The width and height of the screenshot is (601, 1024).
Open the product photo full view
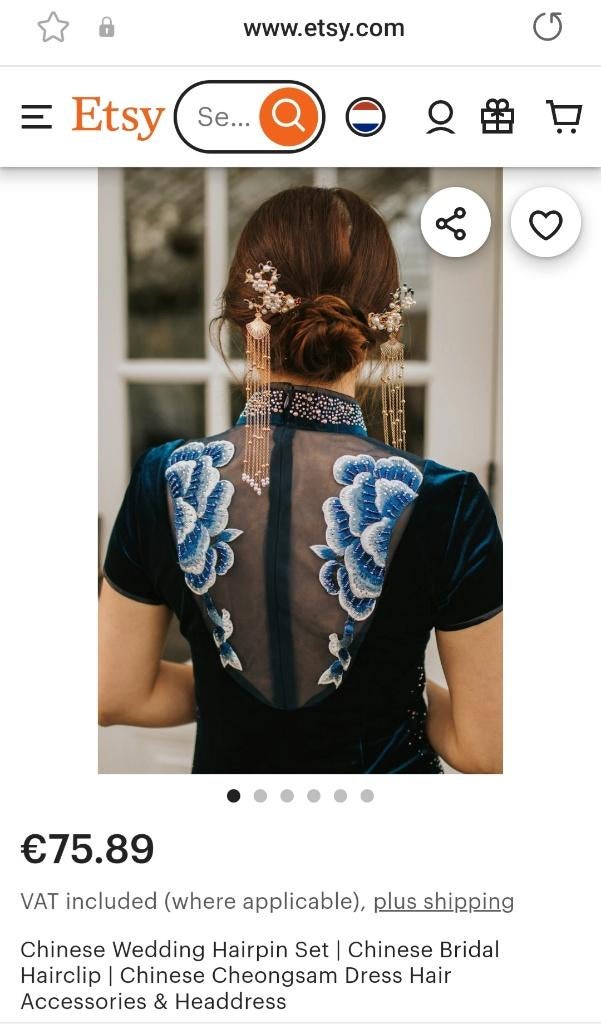click(300, 470)
